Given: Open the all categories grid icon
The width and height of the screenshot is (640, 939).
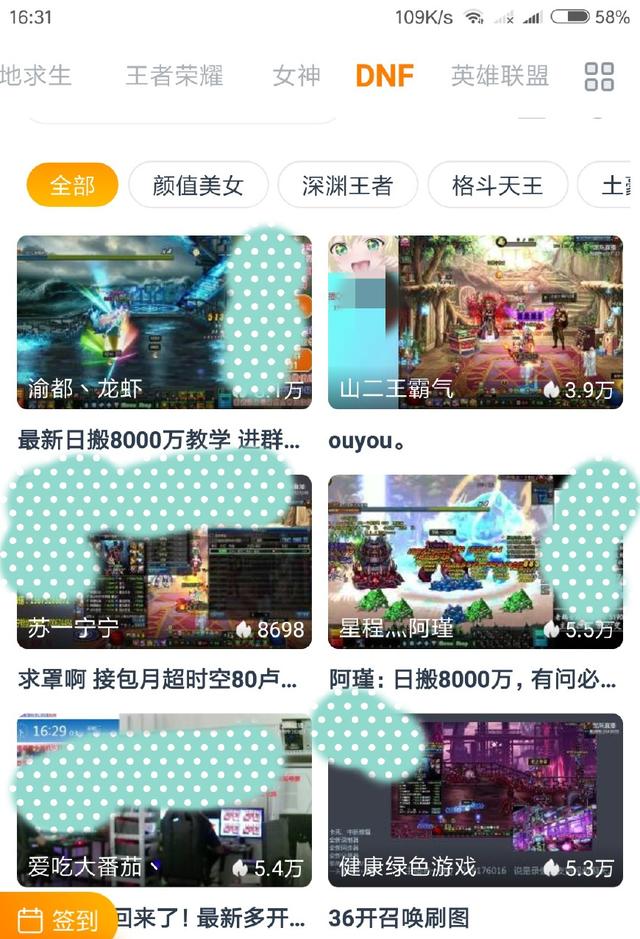Looking at the screenshot, I should 599,76.
